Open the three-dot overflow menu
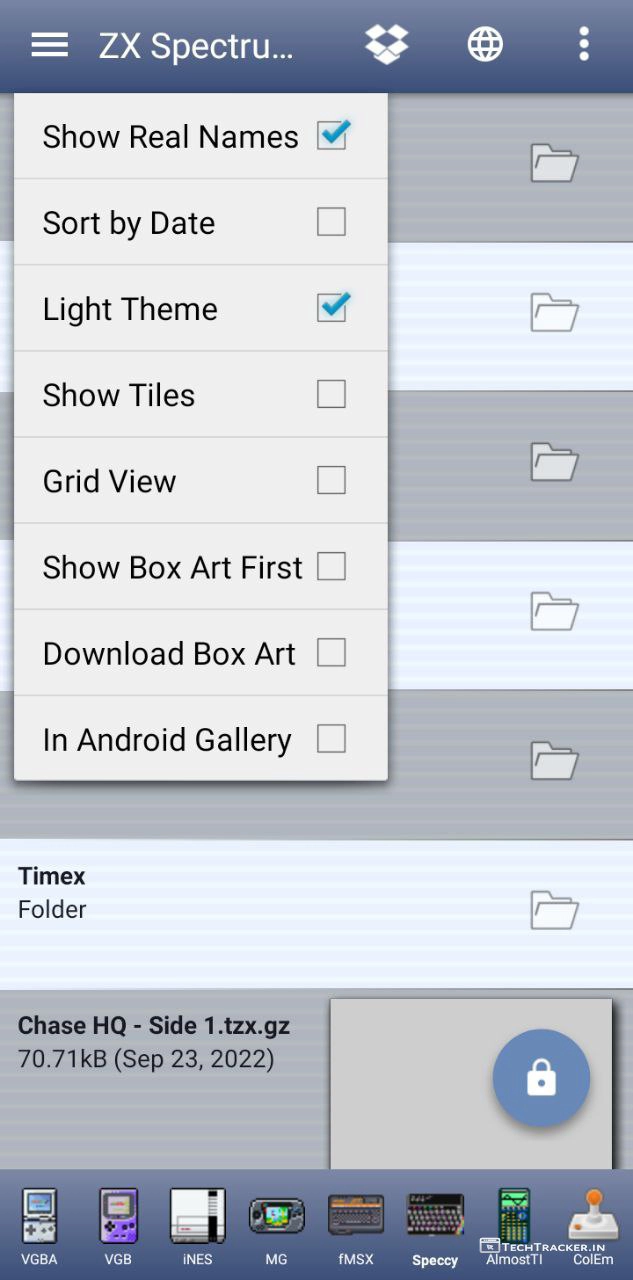The height and width of the screenshot is (1280, 633). pos(584,45)
